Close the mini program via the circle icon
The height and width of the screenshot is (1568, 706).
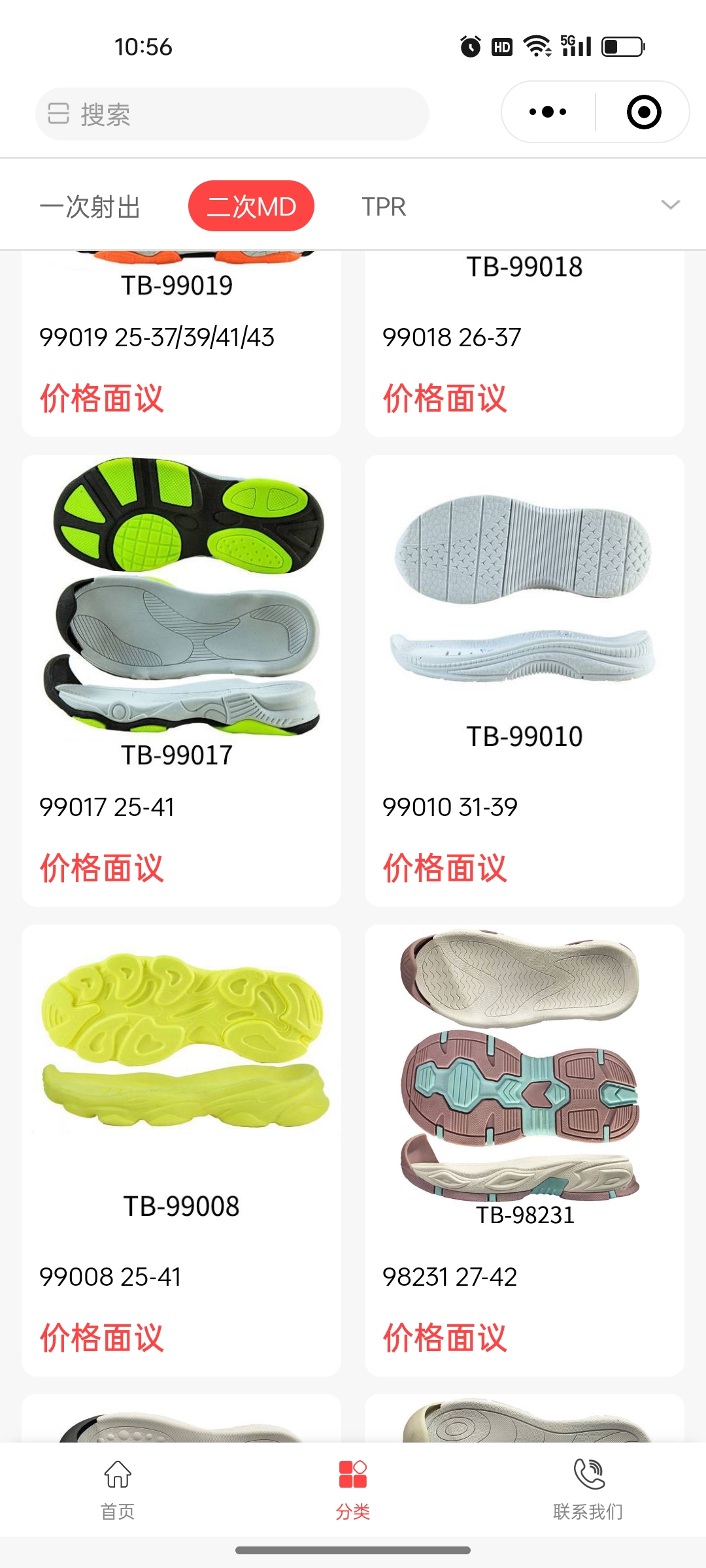pos(643,112)
